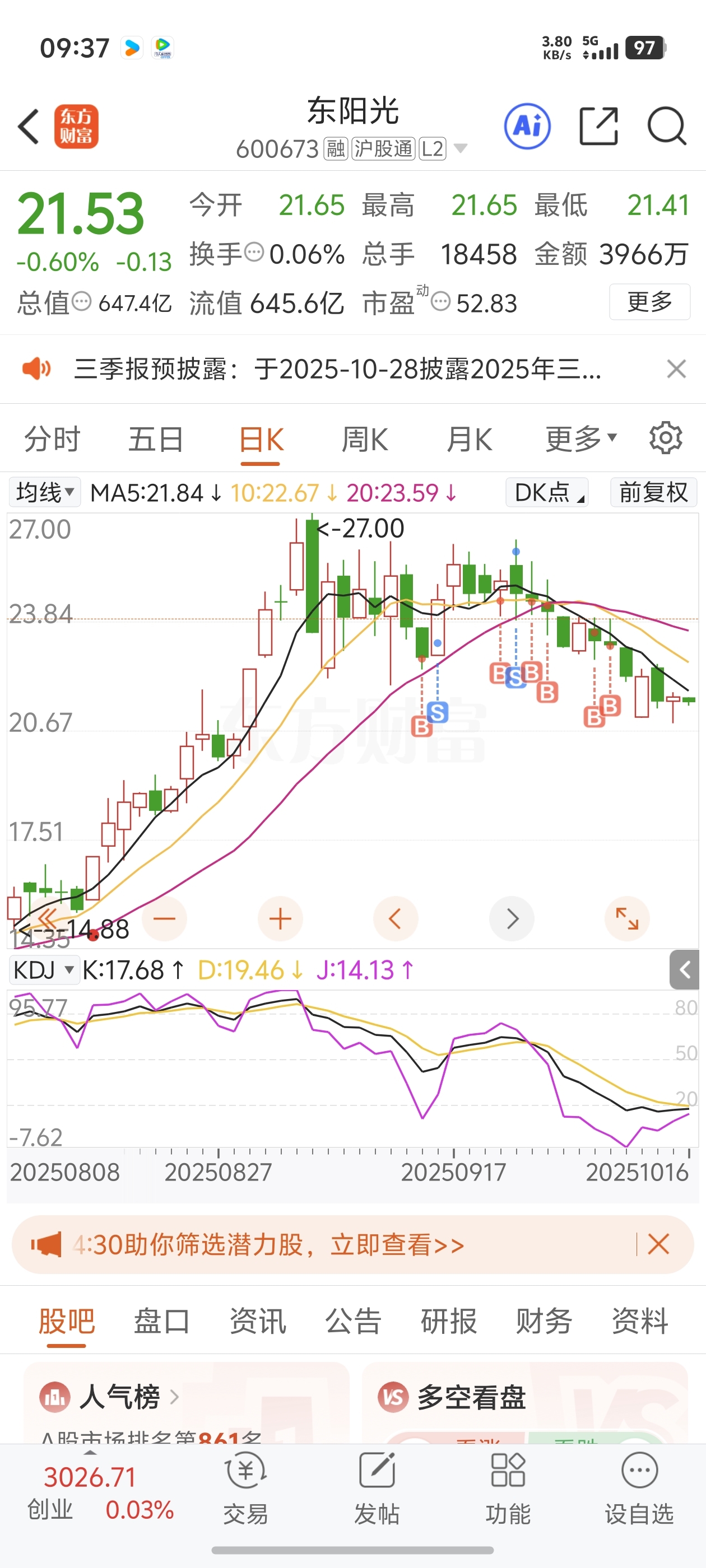The height and width of the screenshot is (1568, 706).
Task: Select the 周K chart tab
Action: [364, 439]
